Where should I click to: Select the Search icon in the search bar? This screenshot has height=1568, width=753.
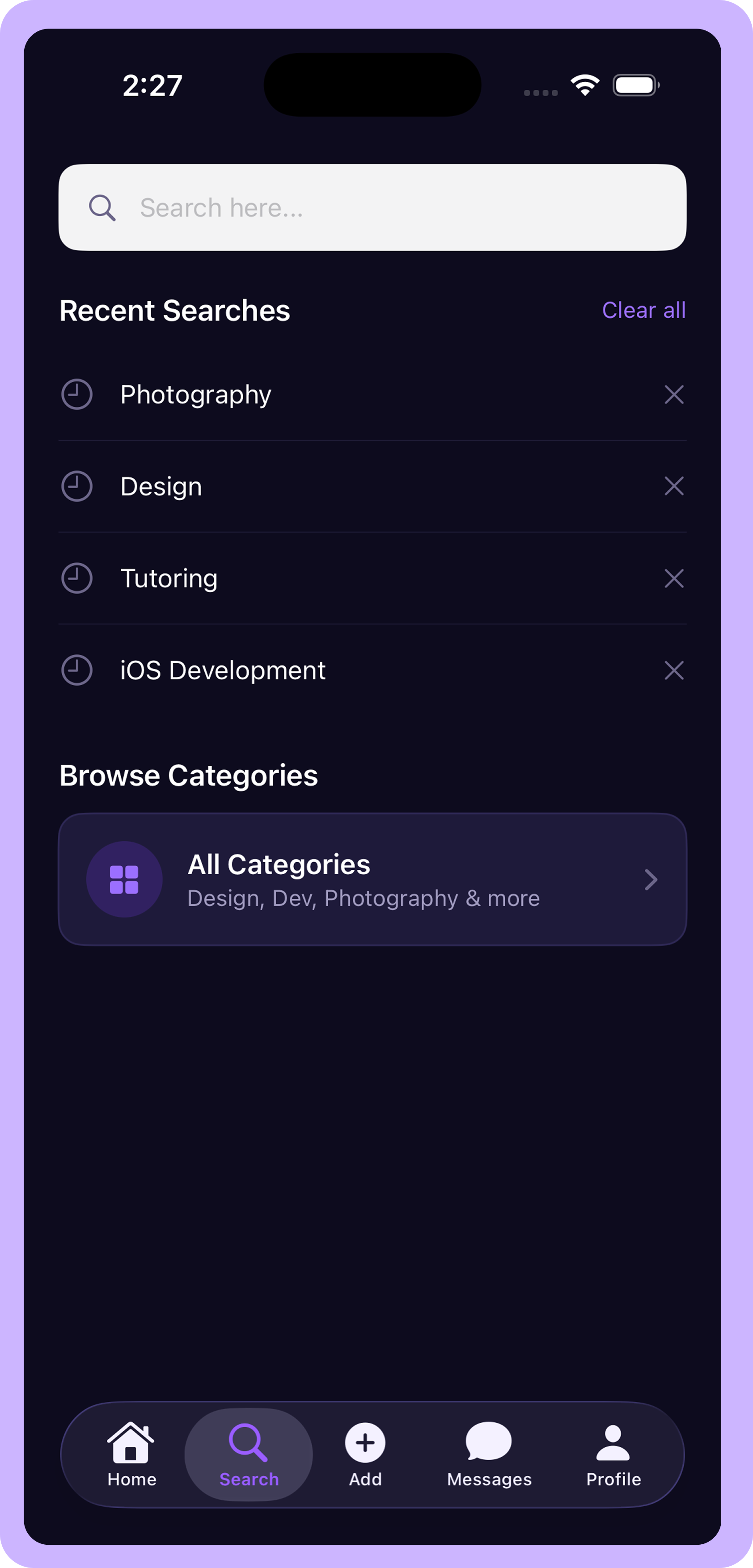(102, 207)
